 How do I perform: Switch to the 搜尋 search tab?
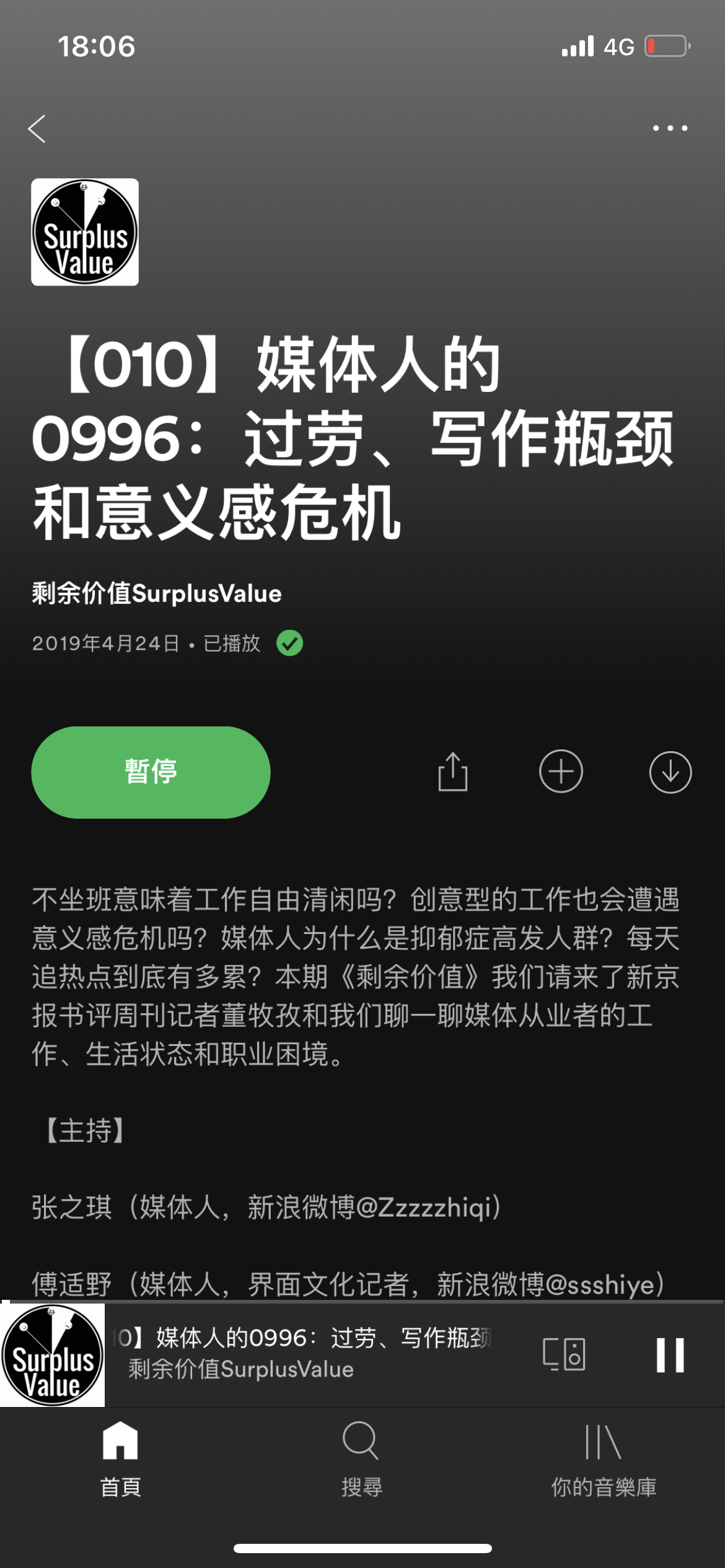click(362, 1460)
